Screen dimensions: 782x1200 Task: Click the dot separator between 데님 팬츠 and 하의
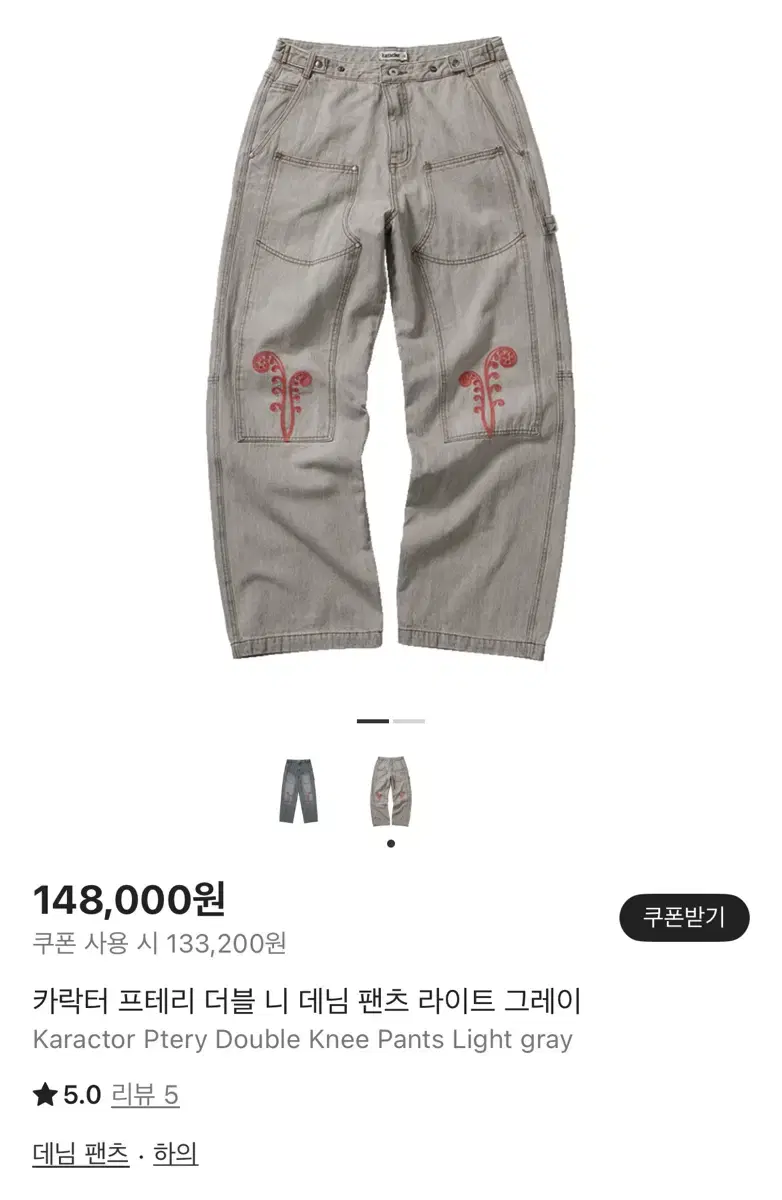(x=140, y=1155)
